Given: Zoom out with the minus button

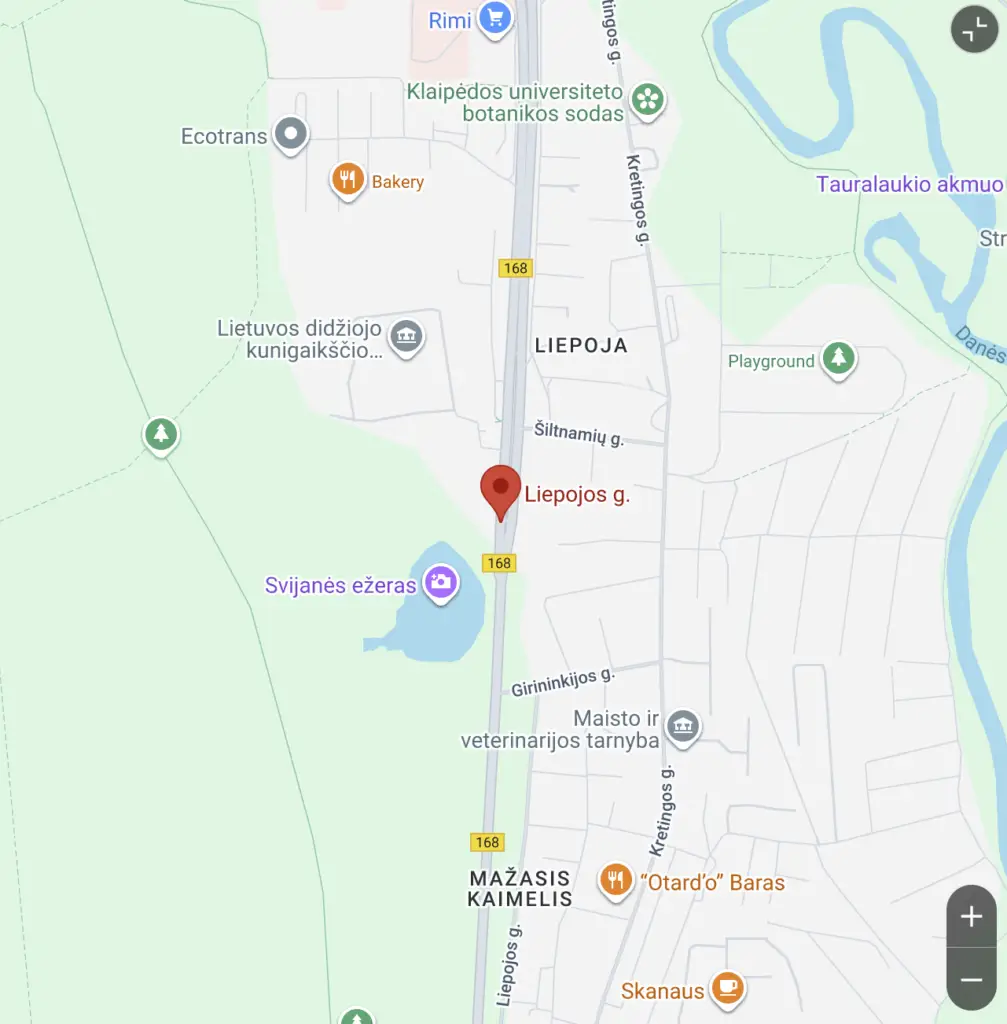Looking at the screenshot, I should tap(971, 979).
